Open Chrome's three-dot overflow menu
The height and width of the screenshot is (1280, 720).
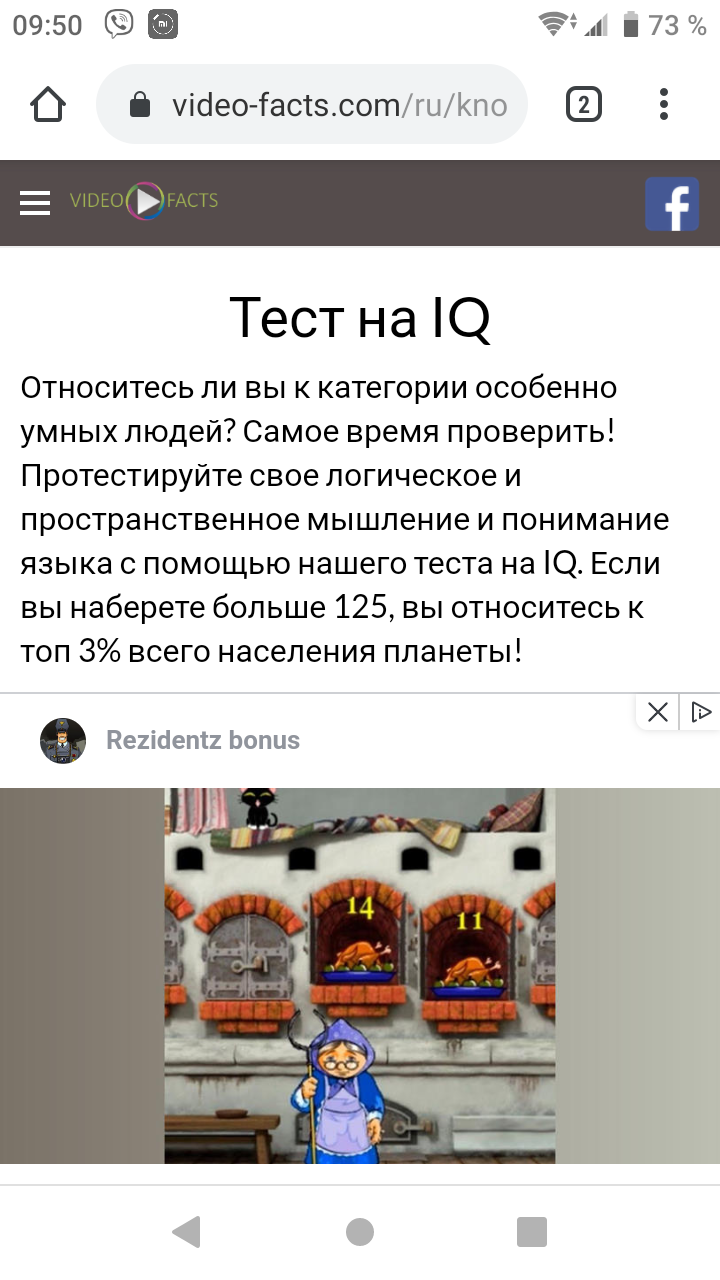click(x=664, y=104)
